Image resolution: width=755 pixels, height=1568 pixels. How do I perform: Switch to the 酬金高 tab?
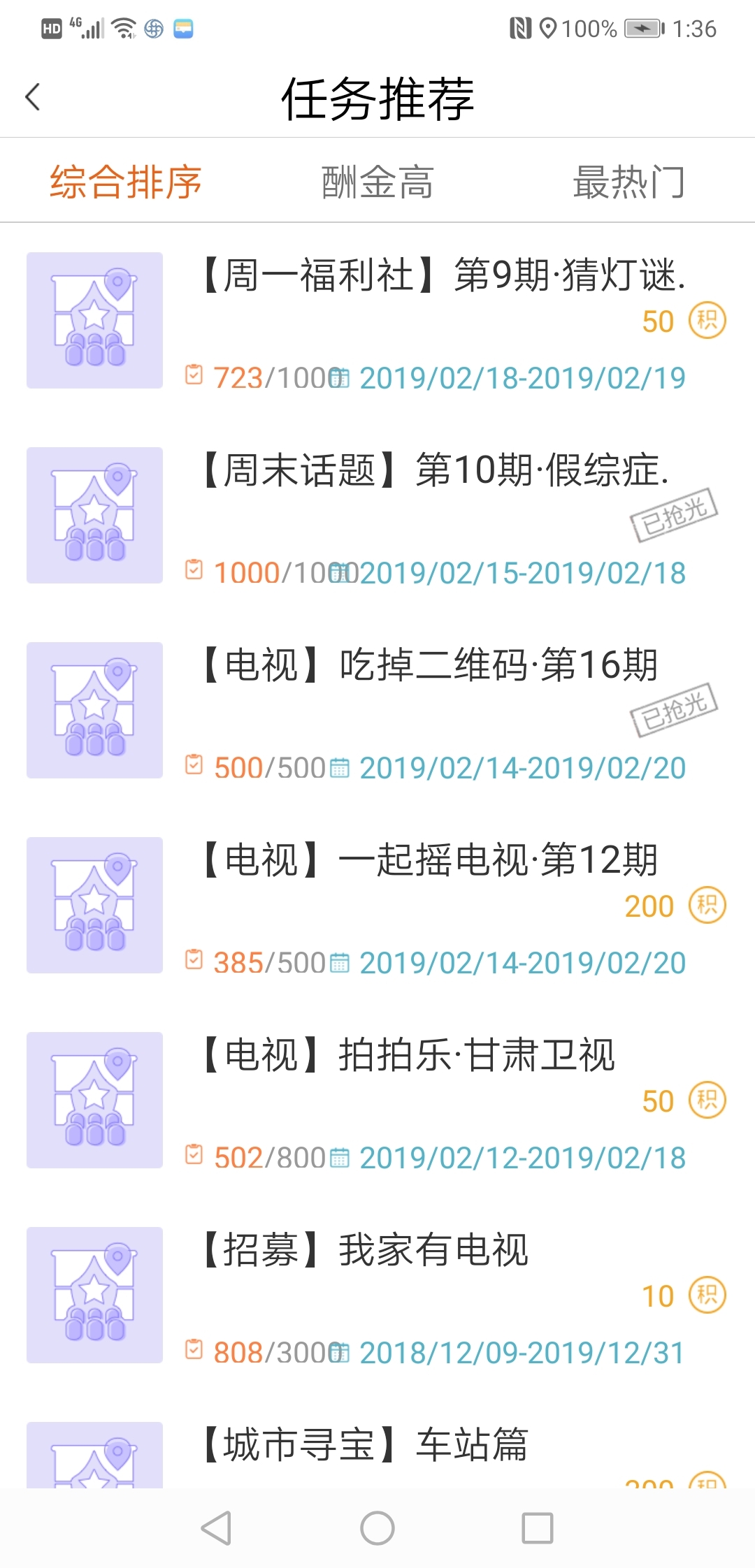click(x=377, y=182)
